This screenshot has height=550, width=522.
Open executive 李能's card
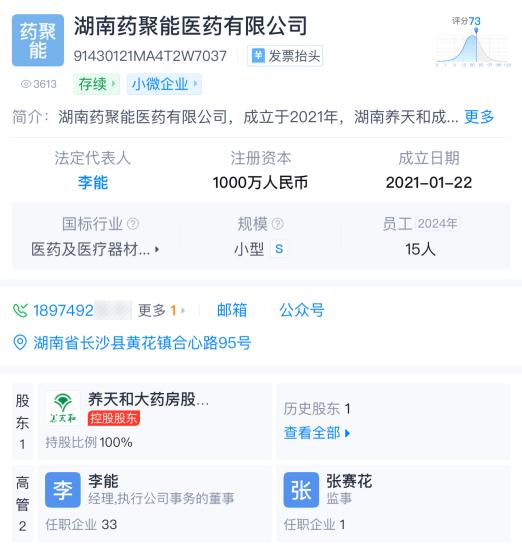155,503
